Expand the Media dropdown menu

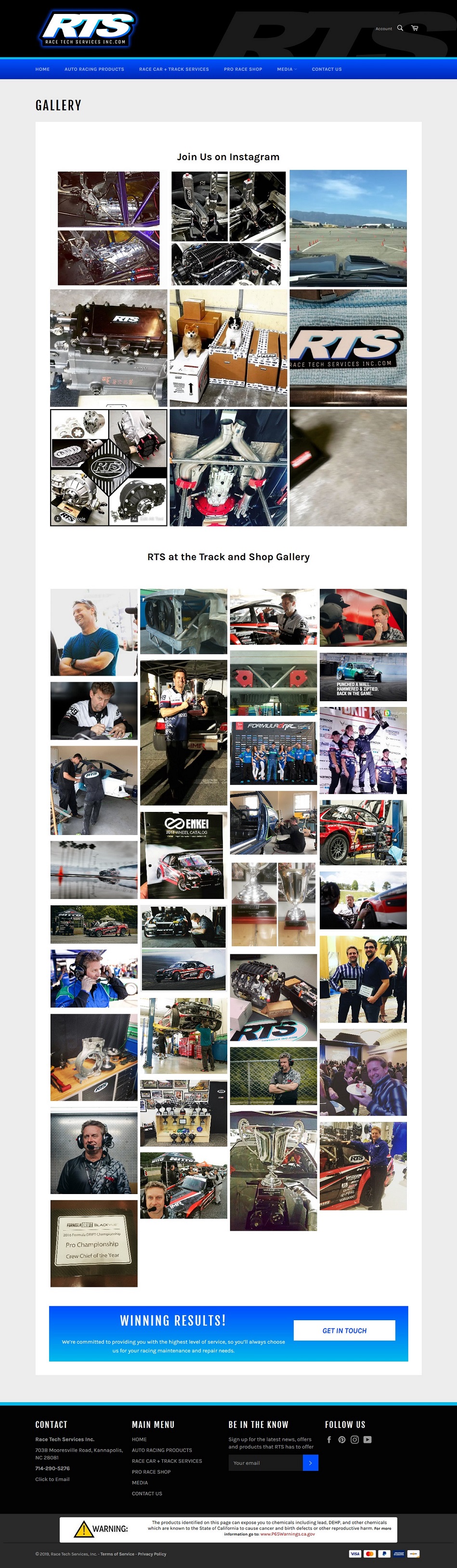287,69
